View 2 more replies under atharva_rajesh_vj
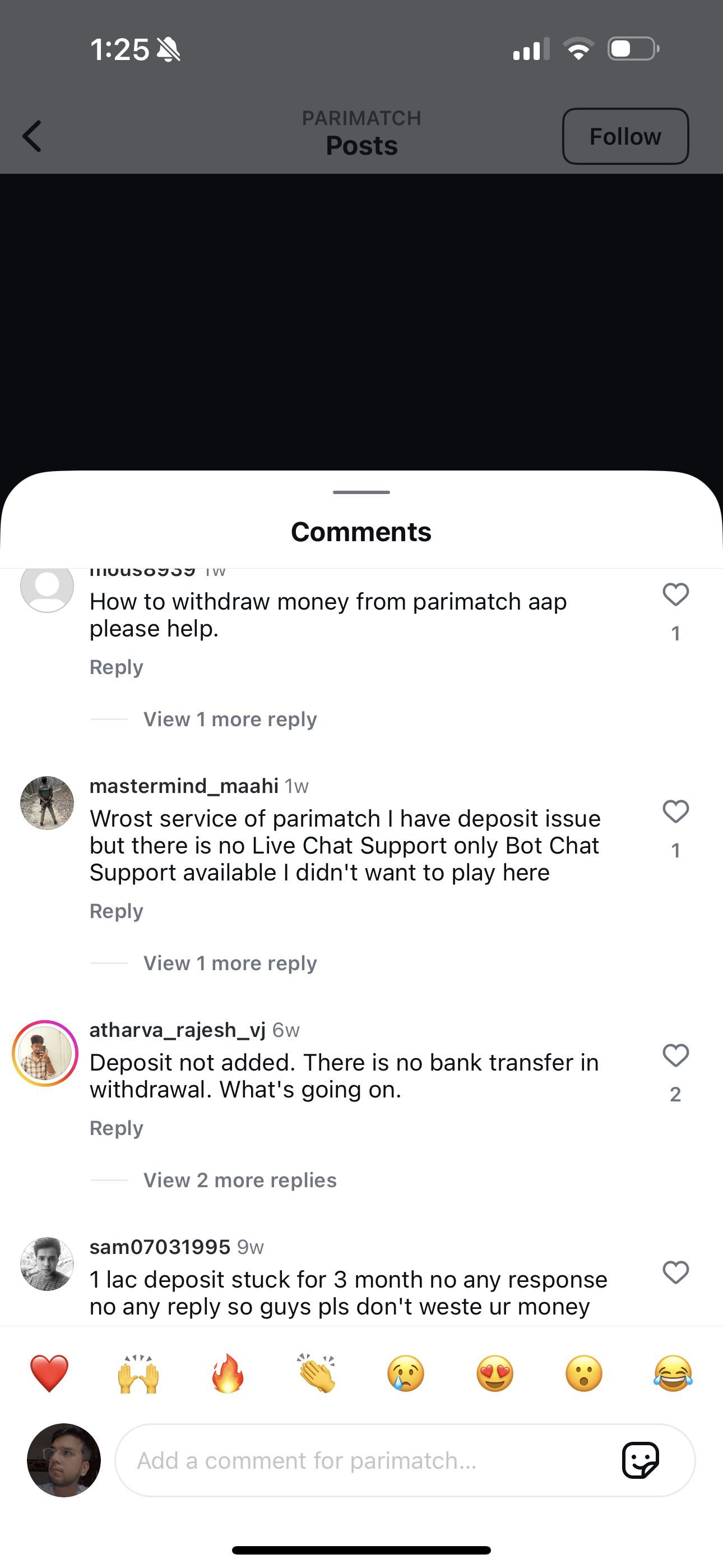 240,1180
